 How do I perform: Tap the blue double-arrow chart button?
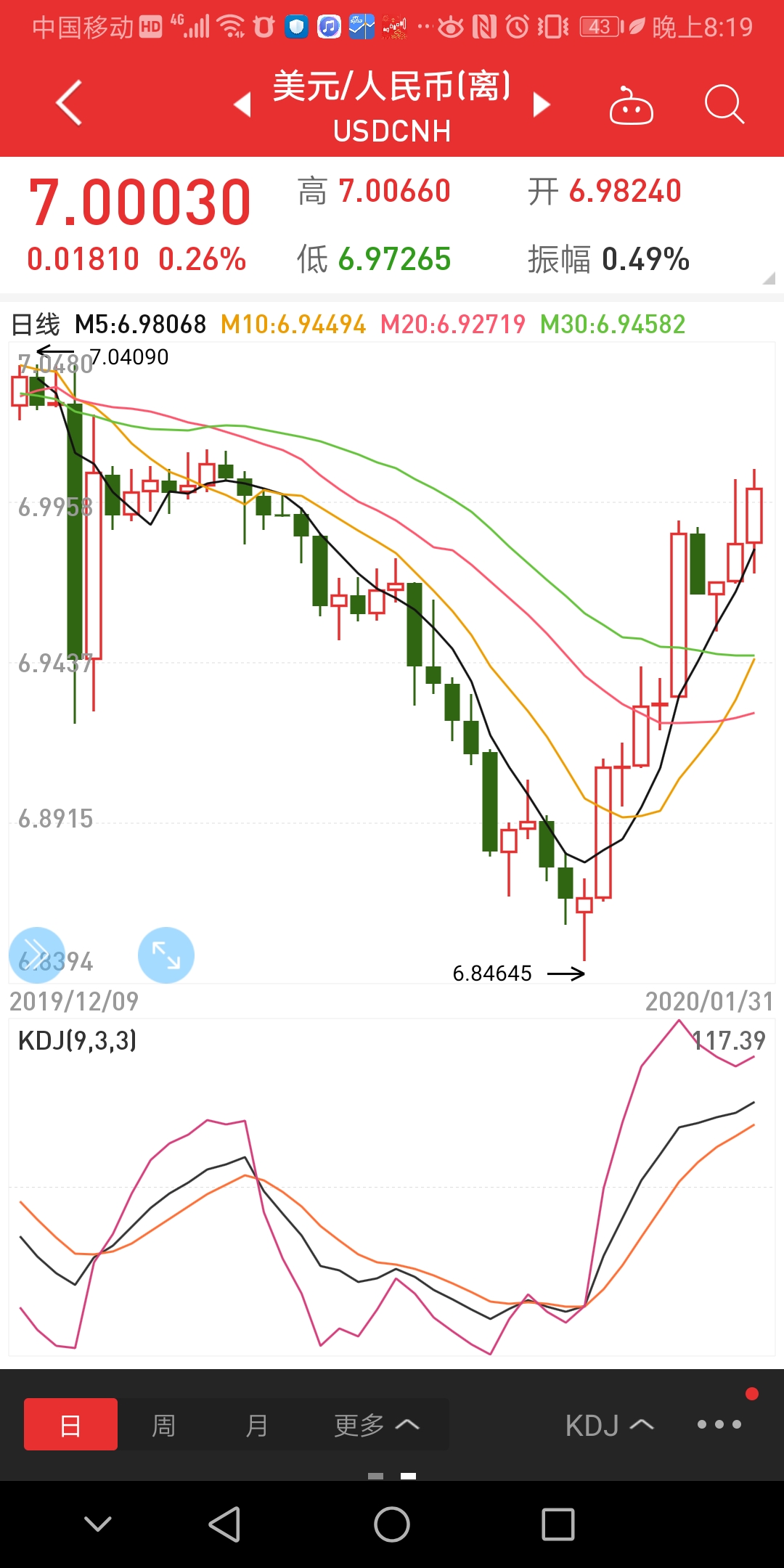point(37,955)
